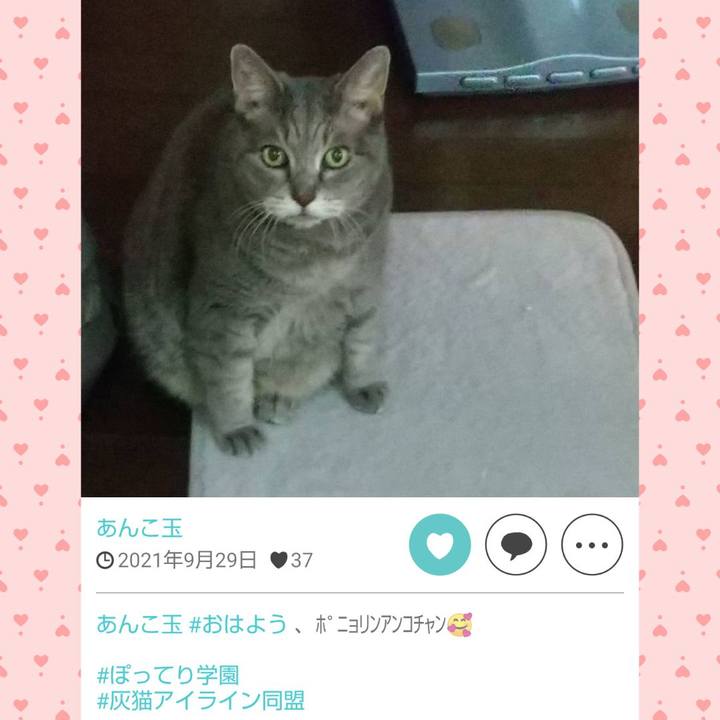
Task: Open comments on this post
Action: (x=516, y=545)
